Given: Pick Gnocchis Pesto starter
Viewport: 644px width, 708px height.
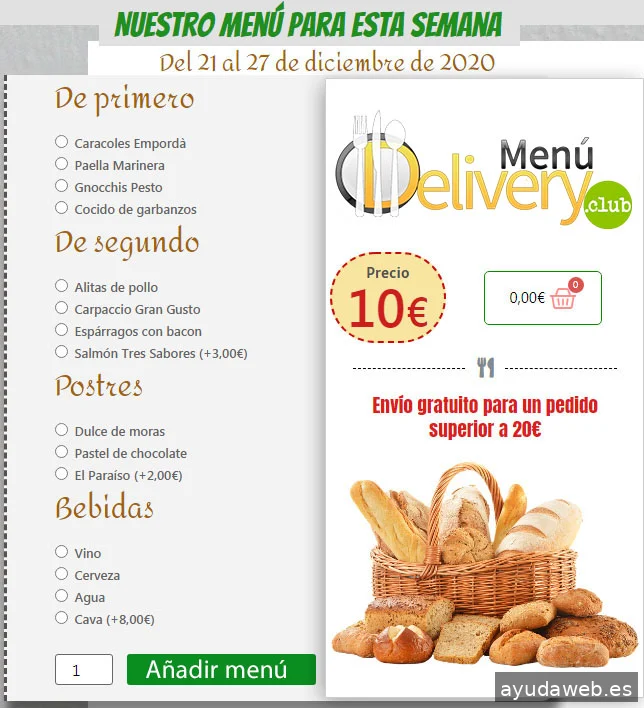Looking at the screenshot, I should click(62, 186).
